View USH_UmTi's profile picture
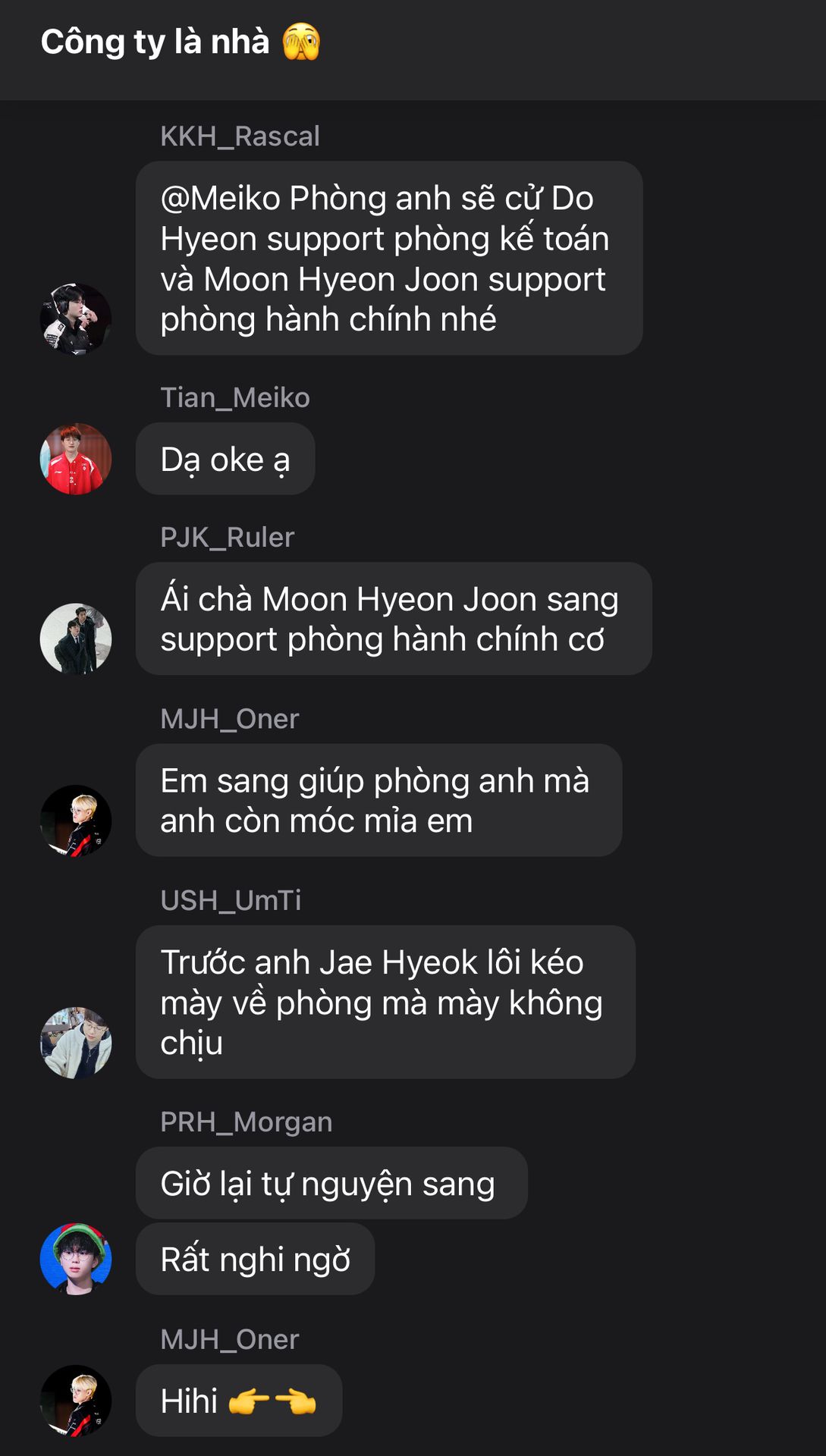826x1456 pixels. pyautogui.click(x=76, y=1043)
